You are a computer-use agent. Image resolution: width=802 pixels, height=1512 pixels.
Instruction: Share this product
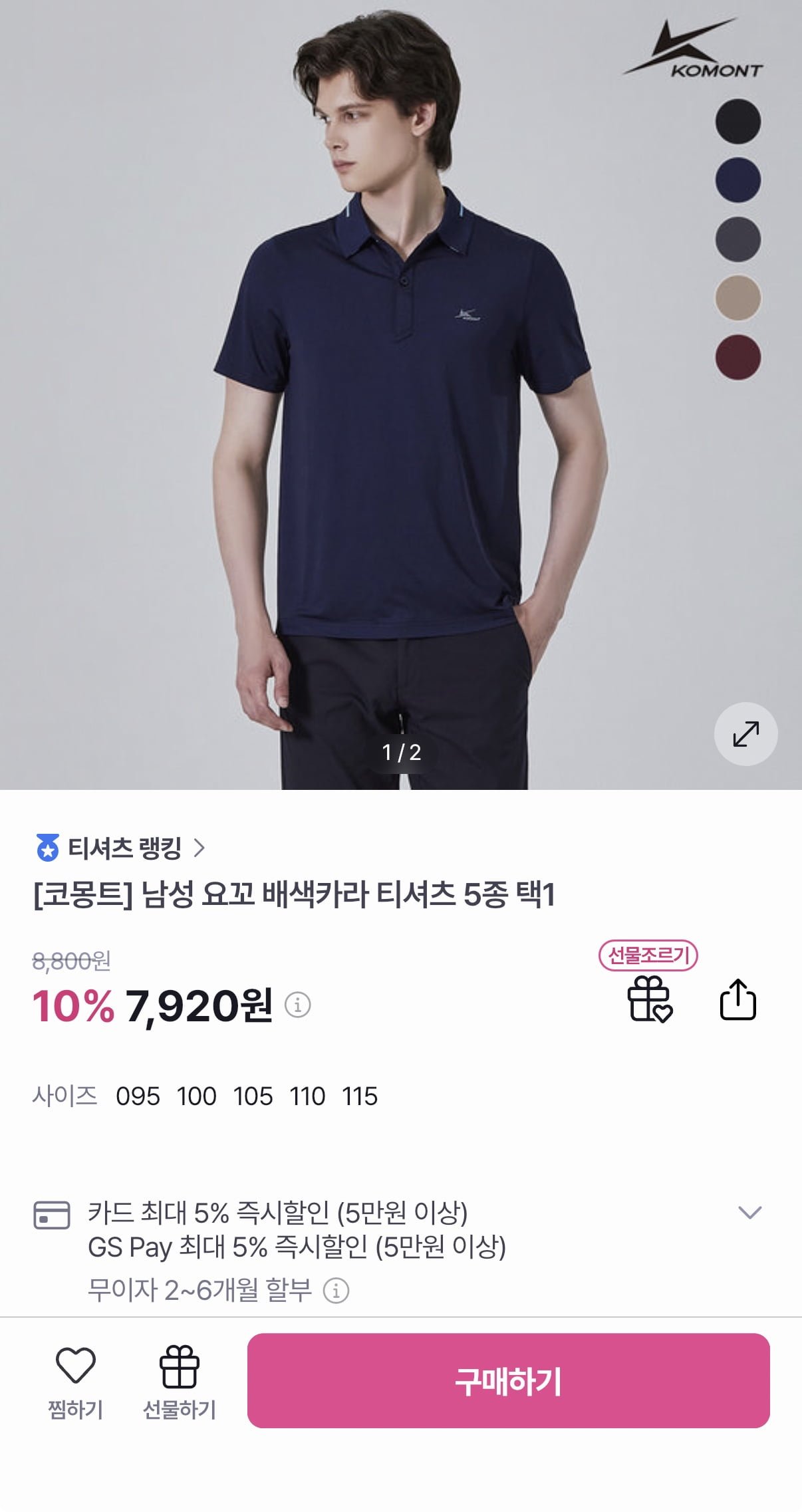(738, 999)
